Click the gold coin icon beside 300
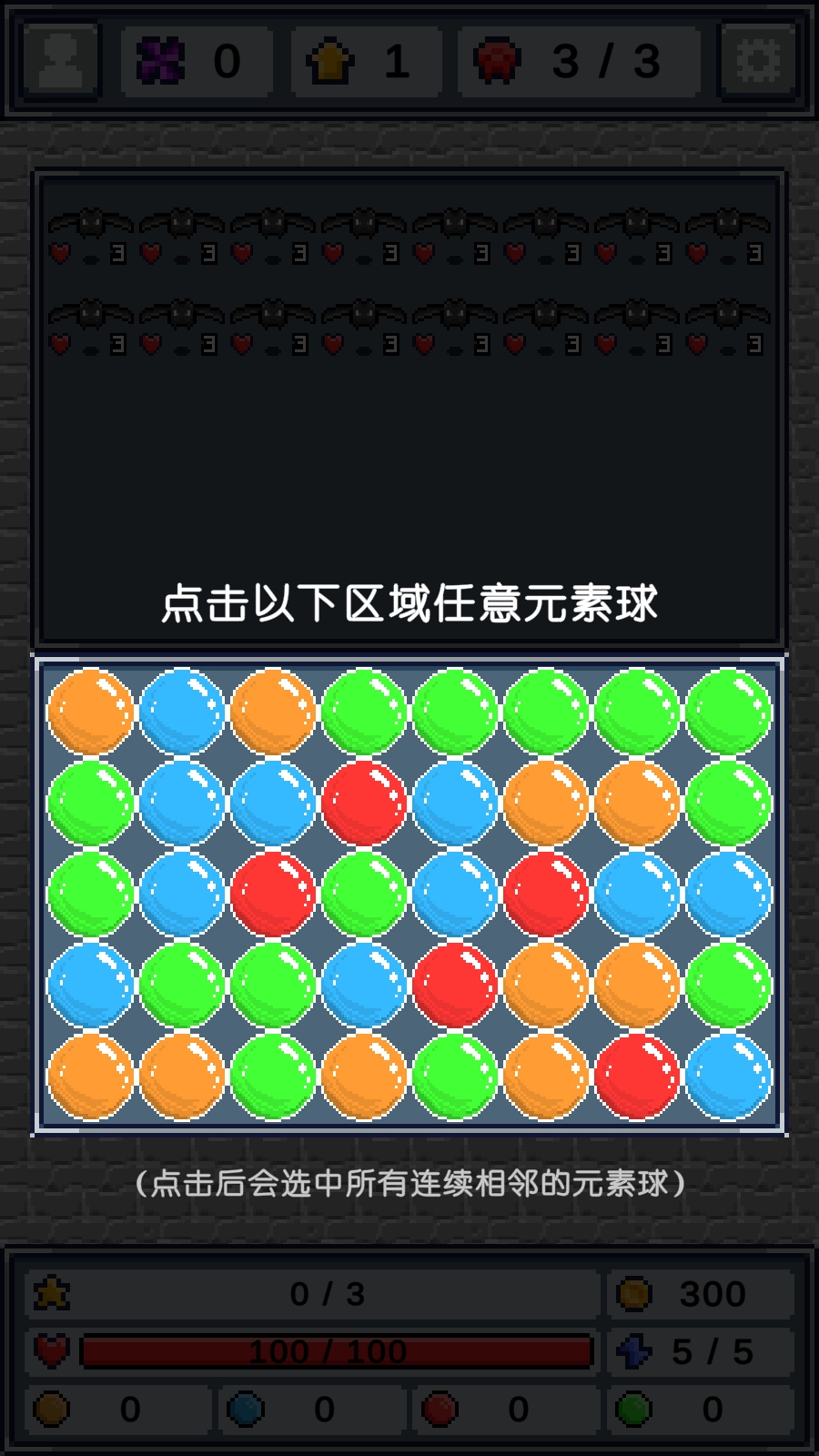Screen dimensions: 819x1456 coord(635,1294)
